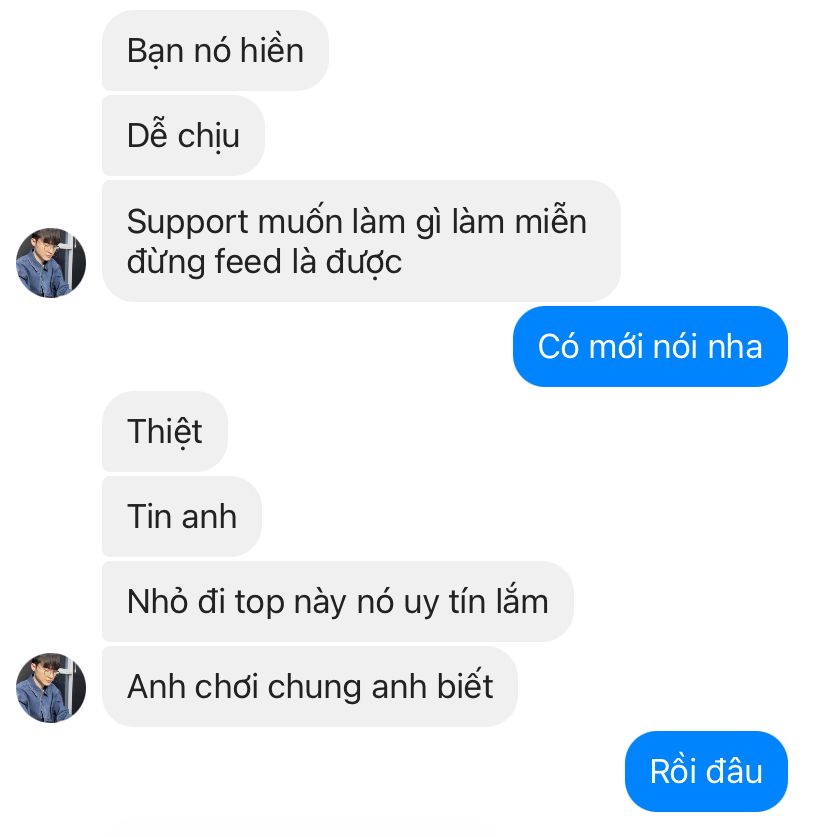Open sender's avatar beside 'Anh chơi chung anh biết'
Screen dimensions: 828x837
(x=51, y=688)
